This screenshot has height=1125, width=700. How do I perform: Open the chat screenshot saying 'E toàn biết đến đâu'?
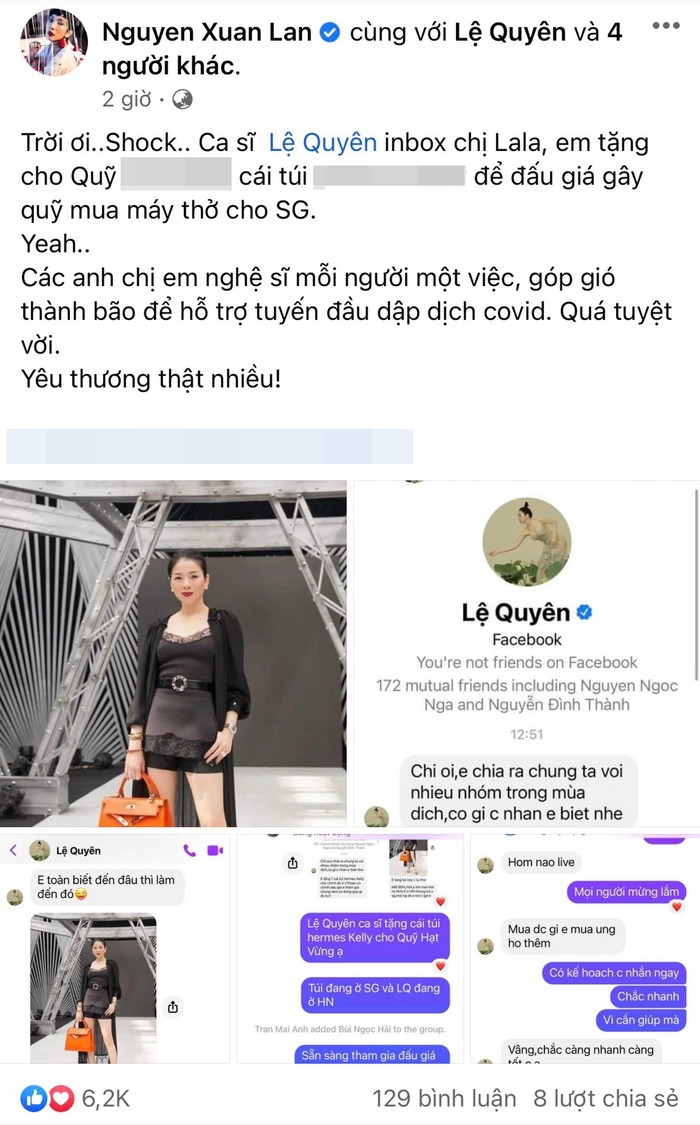pyautogui.click(x=118, y=949)
